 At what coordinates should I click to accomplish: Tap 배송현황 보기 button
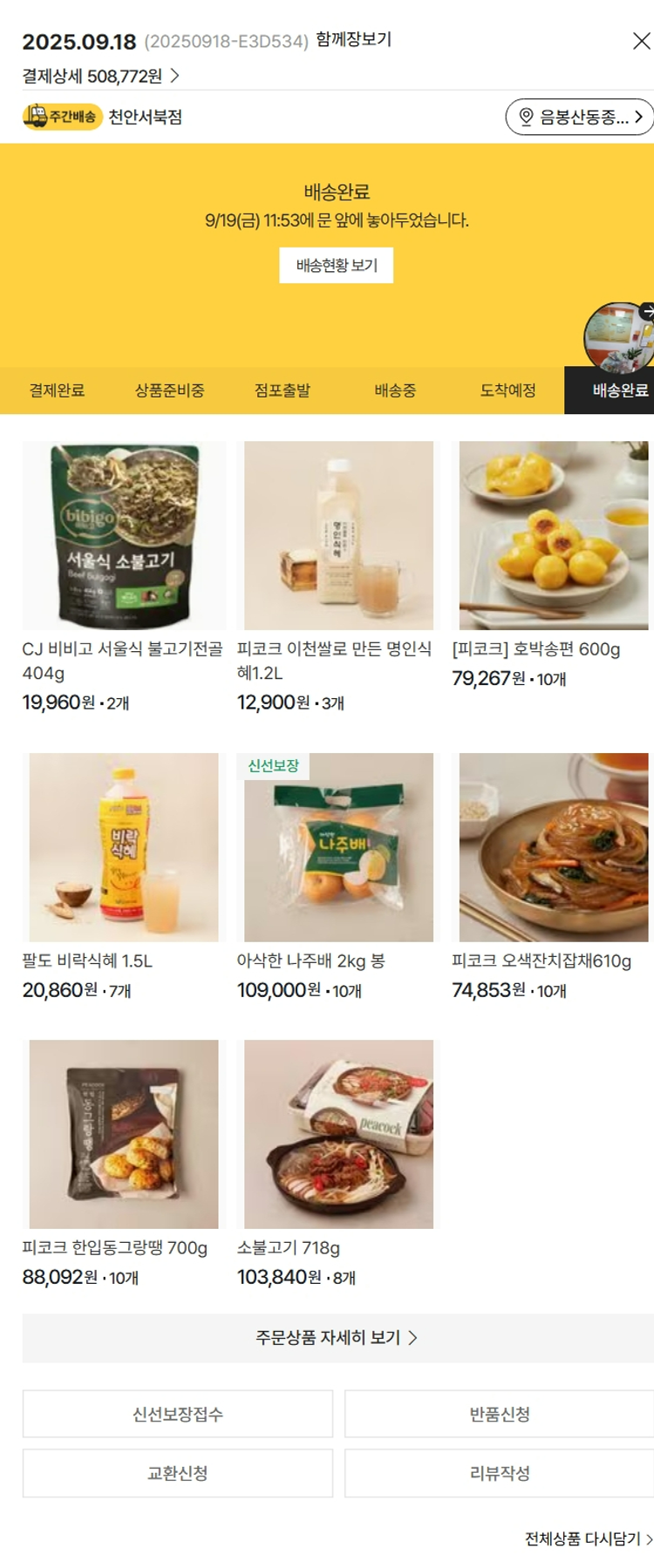pyautogui.click(x=336, y=265)
